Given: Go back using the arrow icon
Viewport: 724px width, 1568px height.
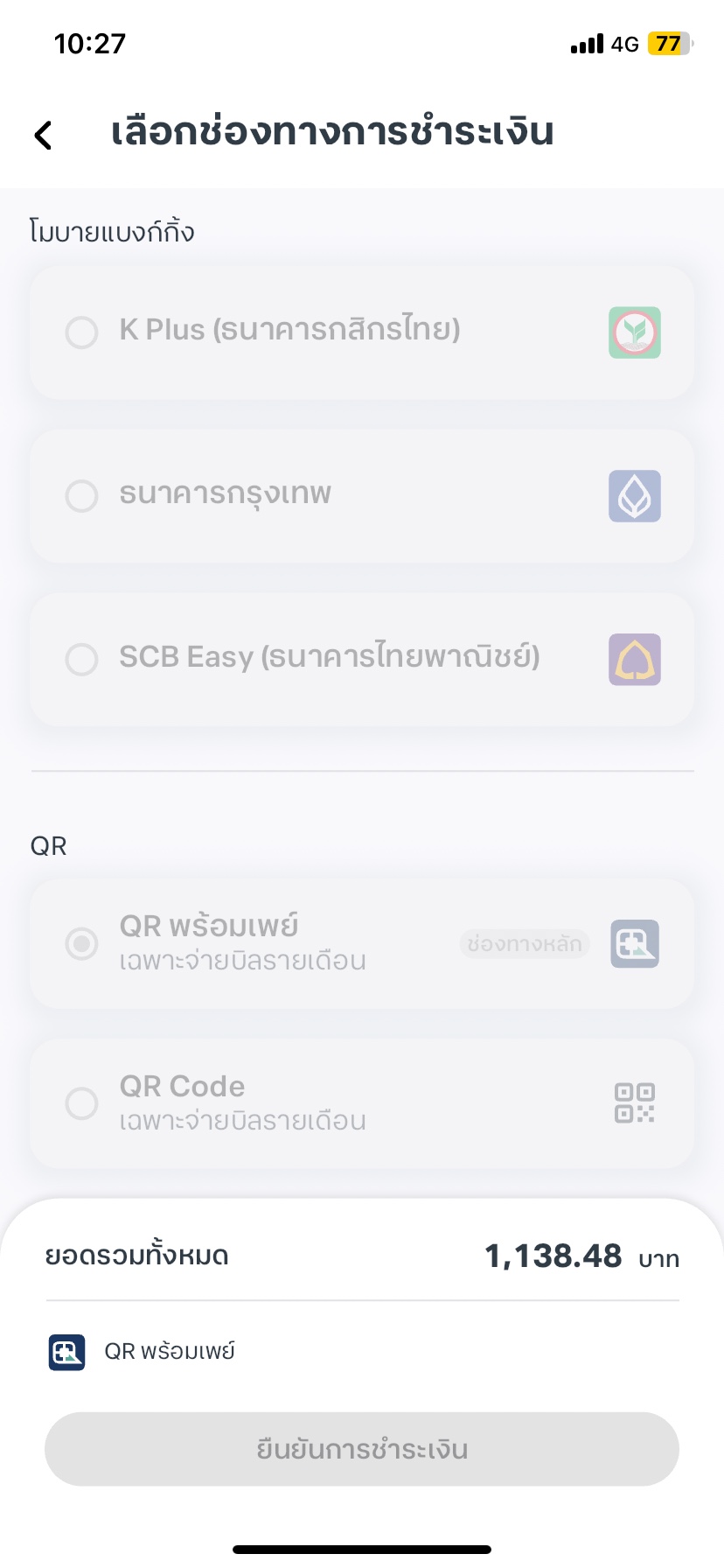Looking at the screenshot, I should pos(43,135).
